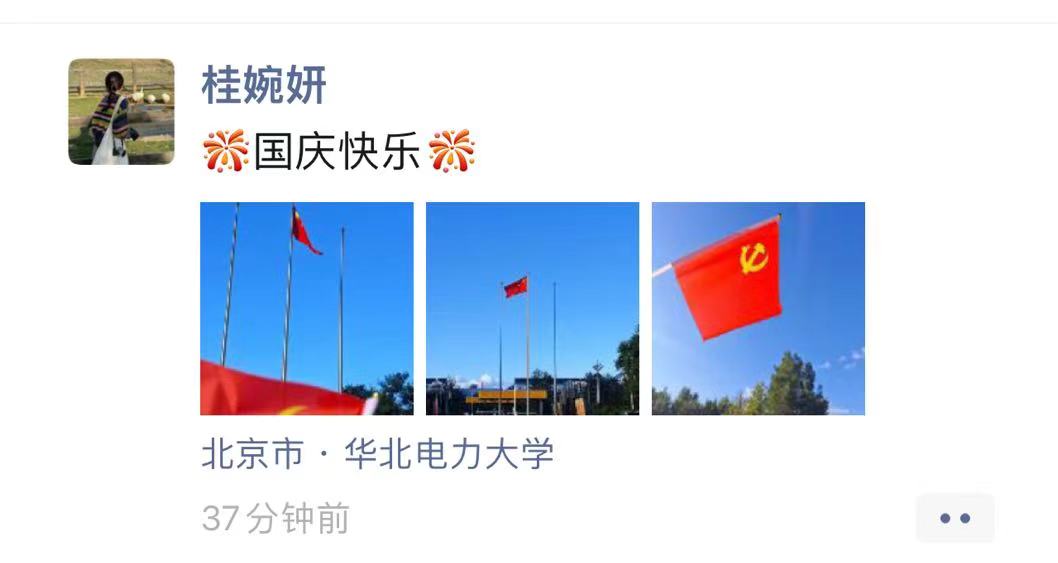Enlarge the third photo with party flag

758,308
